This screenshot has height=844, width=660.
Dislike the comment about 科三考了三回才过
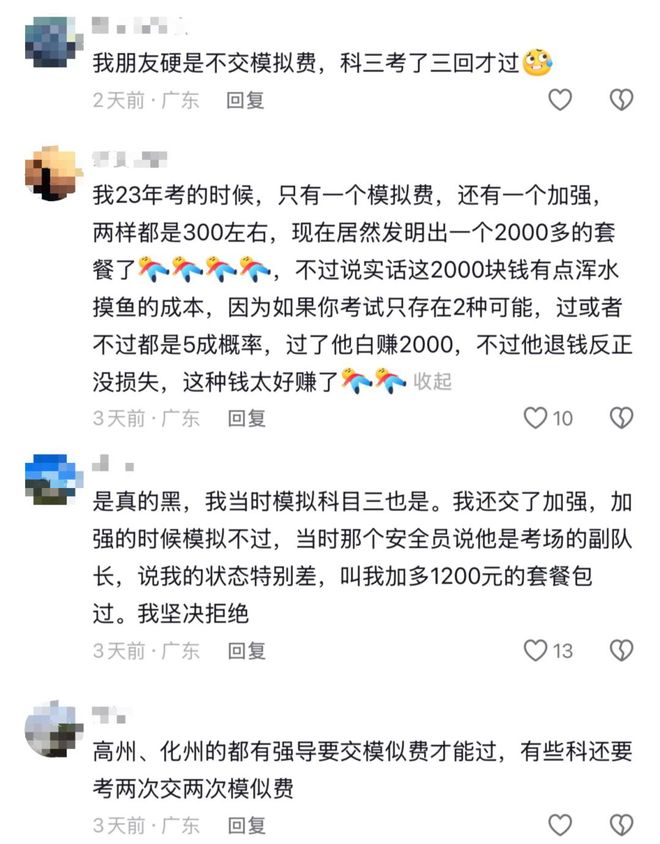coord(621,100)
